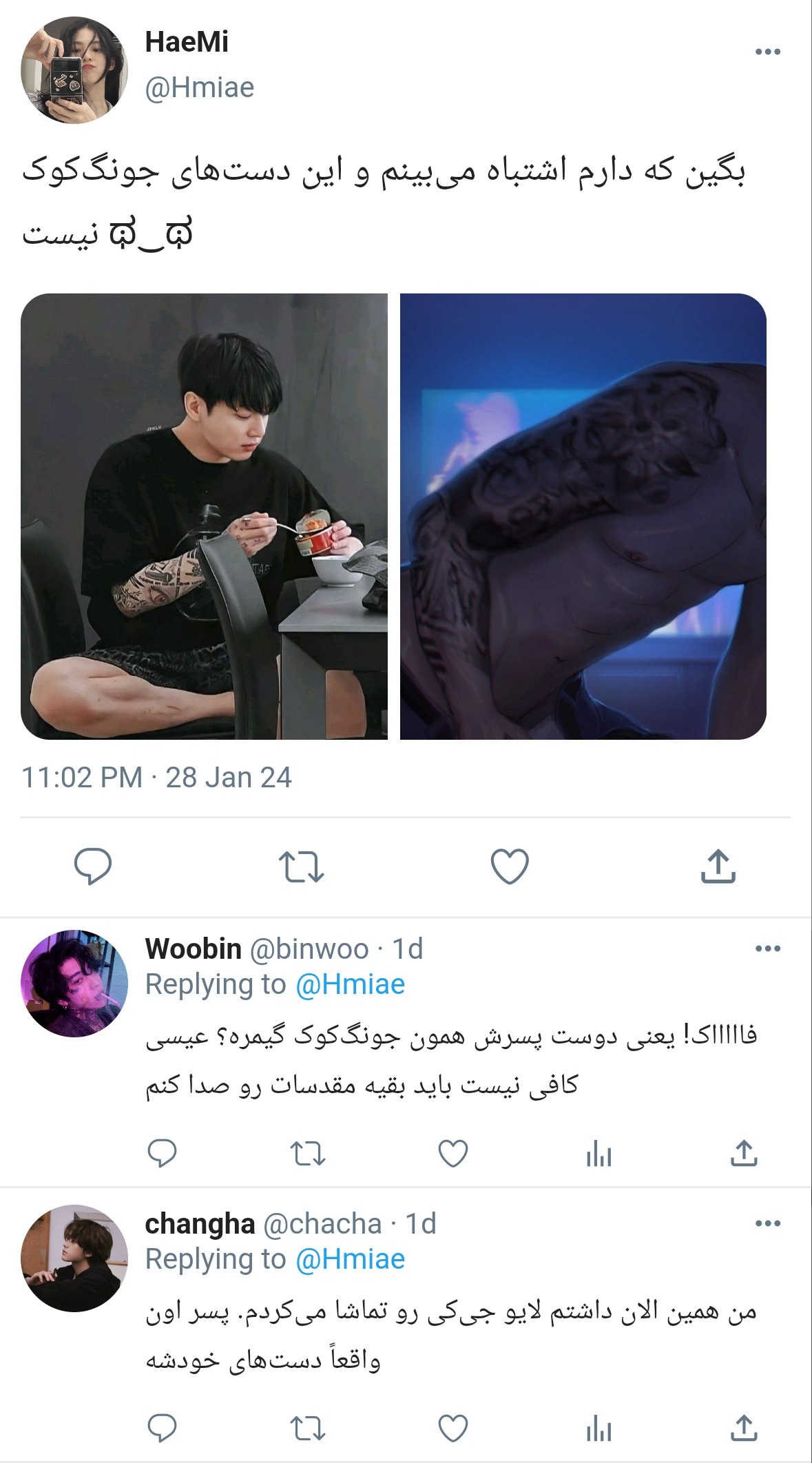Reply to HaeMi's main tweet
812x1463 pixels.
point(93,866)
